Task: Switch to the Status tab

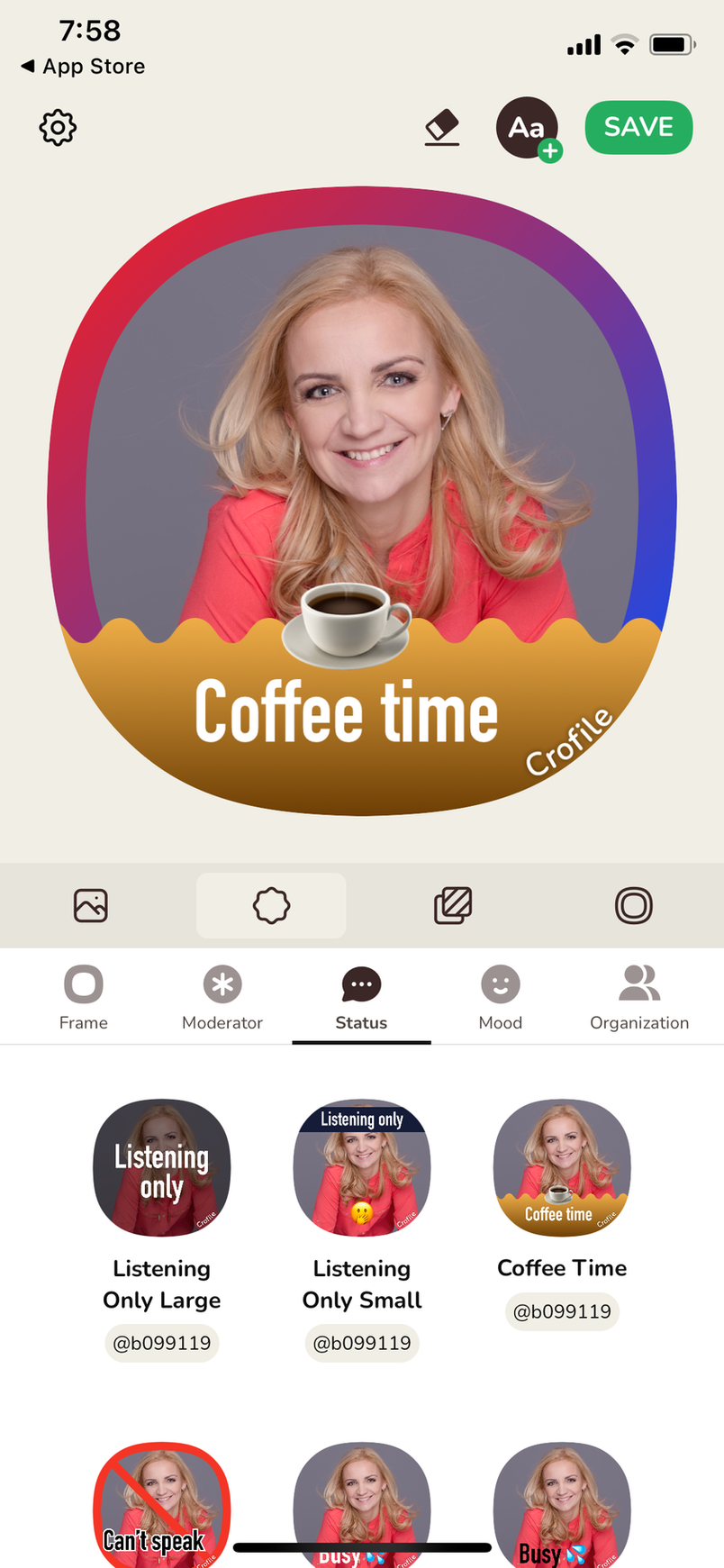Action: [361, 998]
